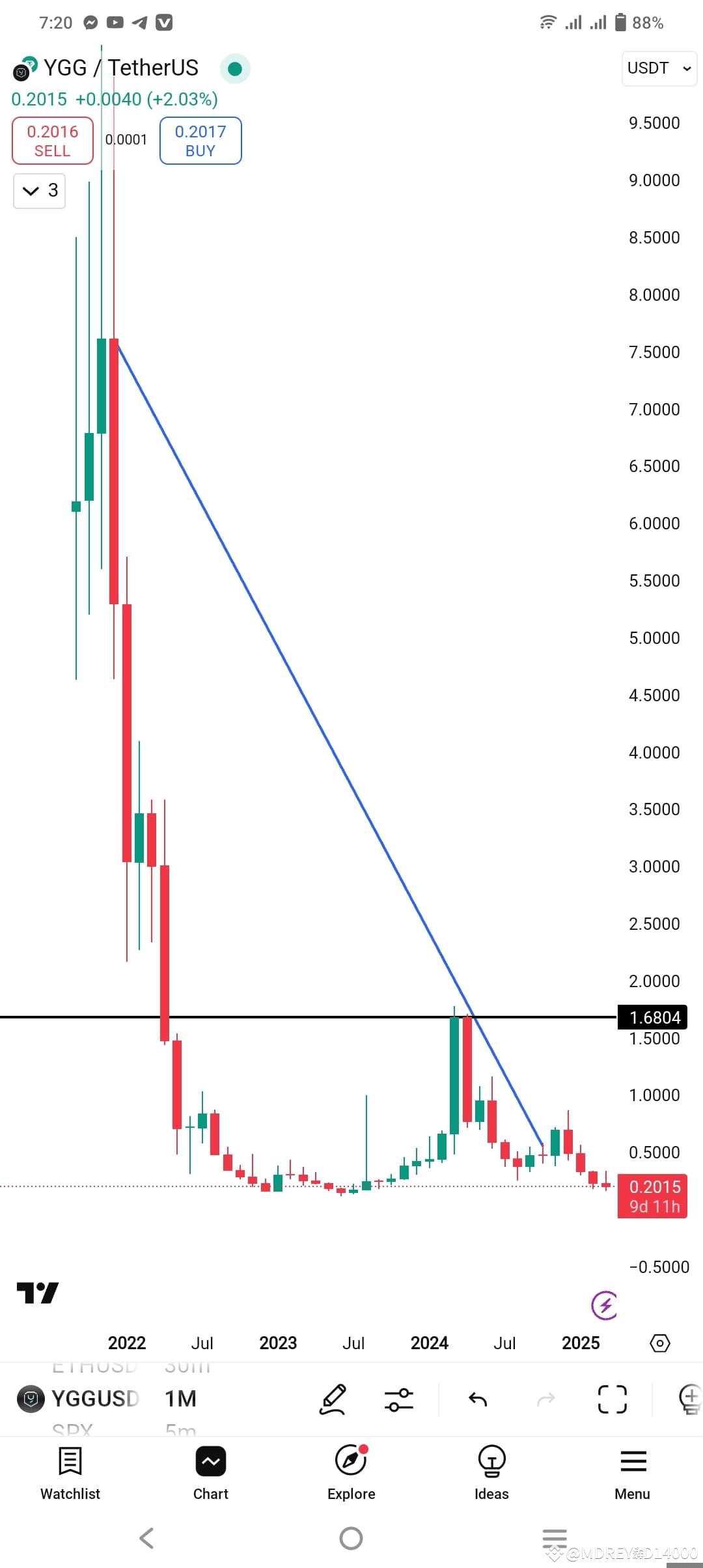
Task: Open the Menu tab in bottom navigation
Action: [632, 1462]
